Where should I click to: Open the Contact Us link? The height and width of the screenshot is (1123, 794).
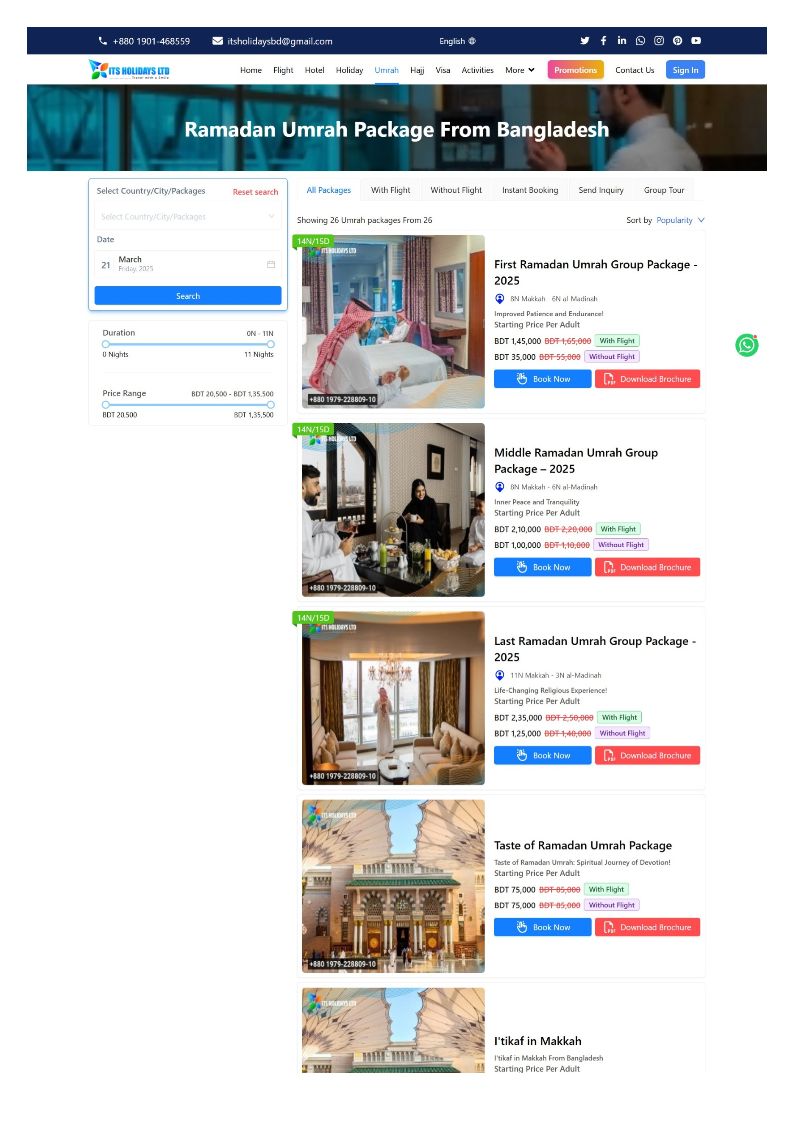click(x=634, y=70)
